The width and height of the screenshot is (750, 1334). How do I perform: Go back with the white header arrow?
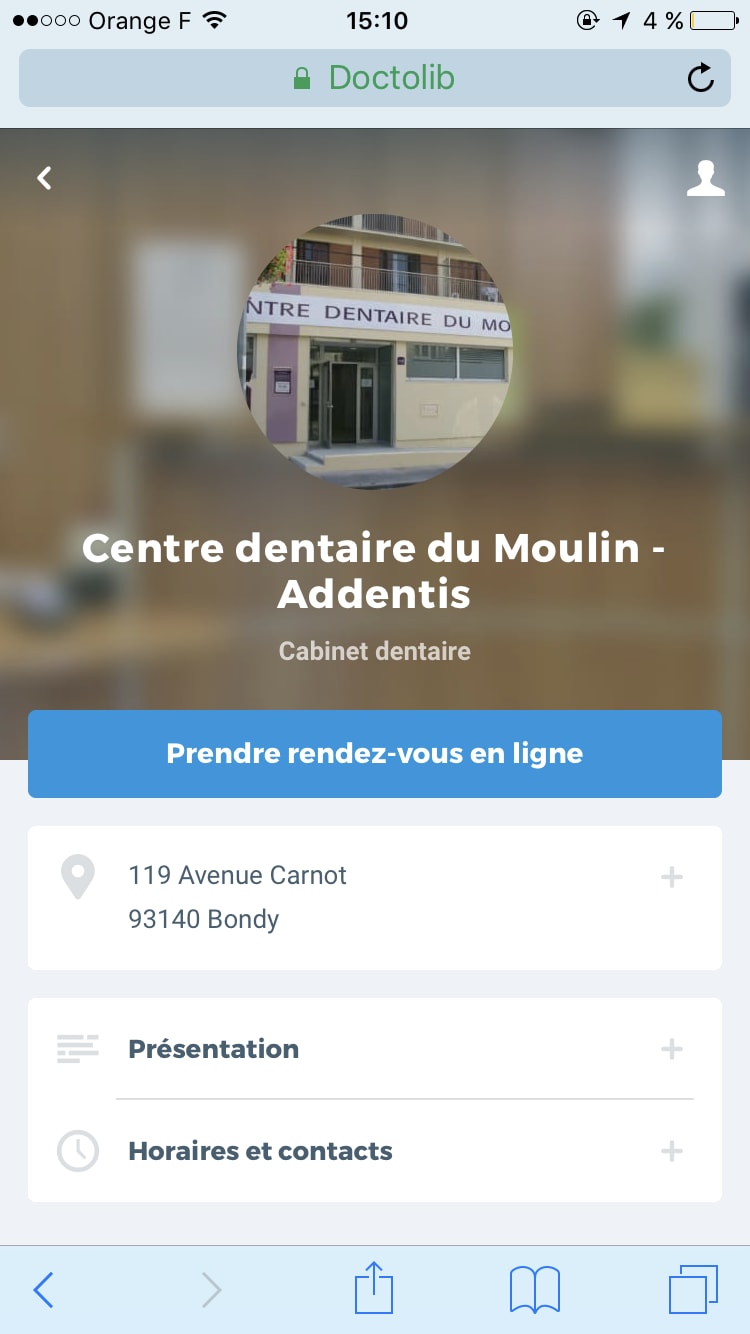pyautogui.click(x=44, y=178)
